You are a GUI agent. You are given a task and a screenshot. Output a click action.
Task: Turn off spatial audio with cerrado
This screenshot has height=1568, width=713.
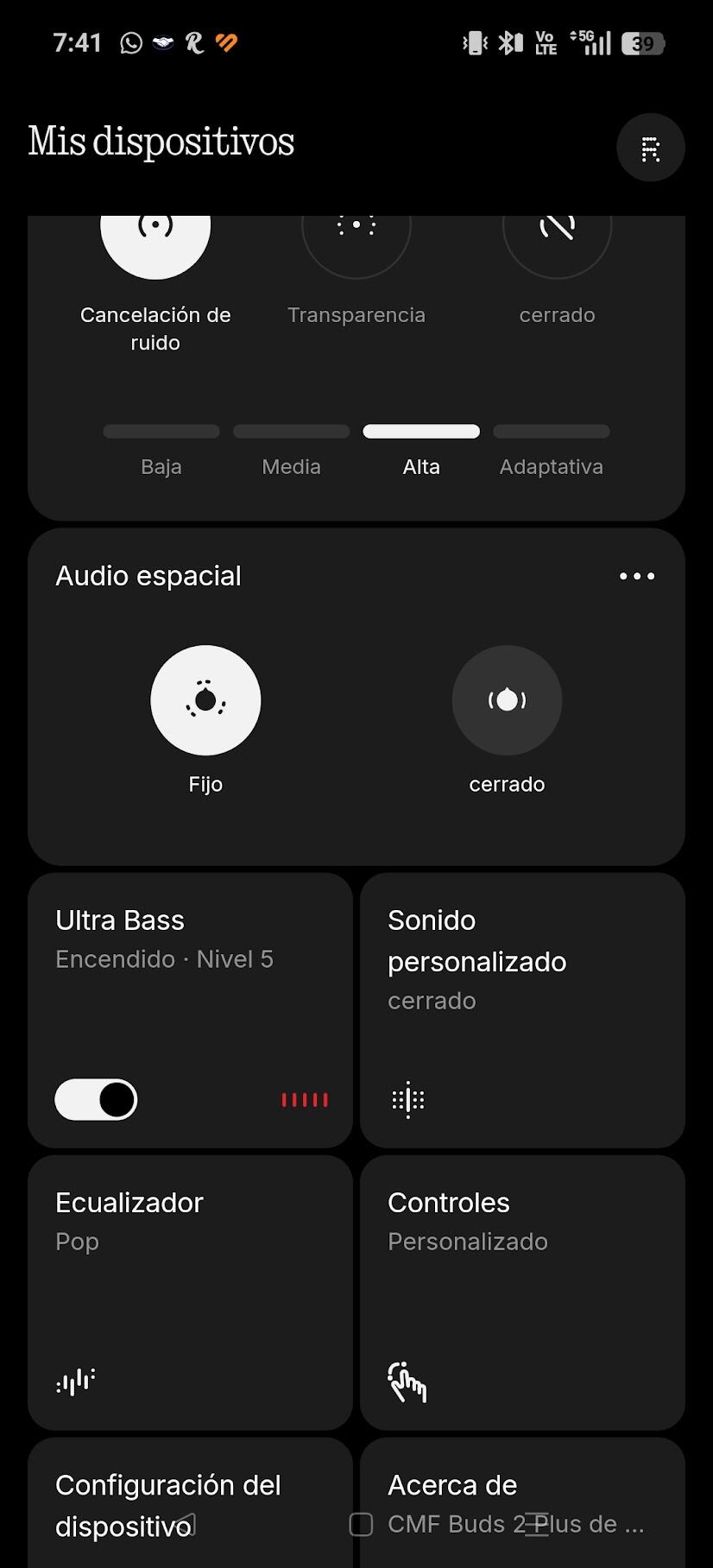pos(507,700)
